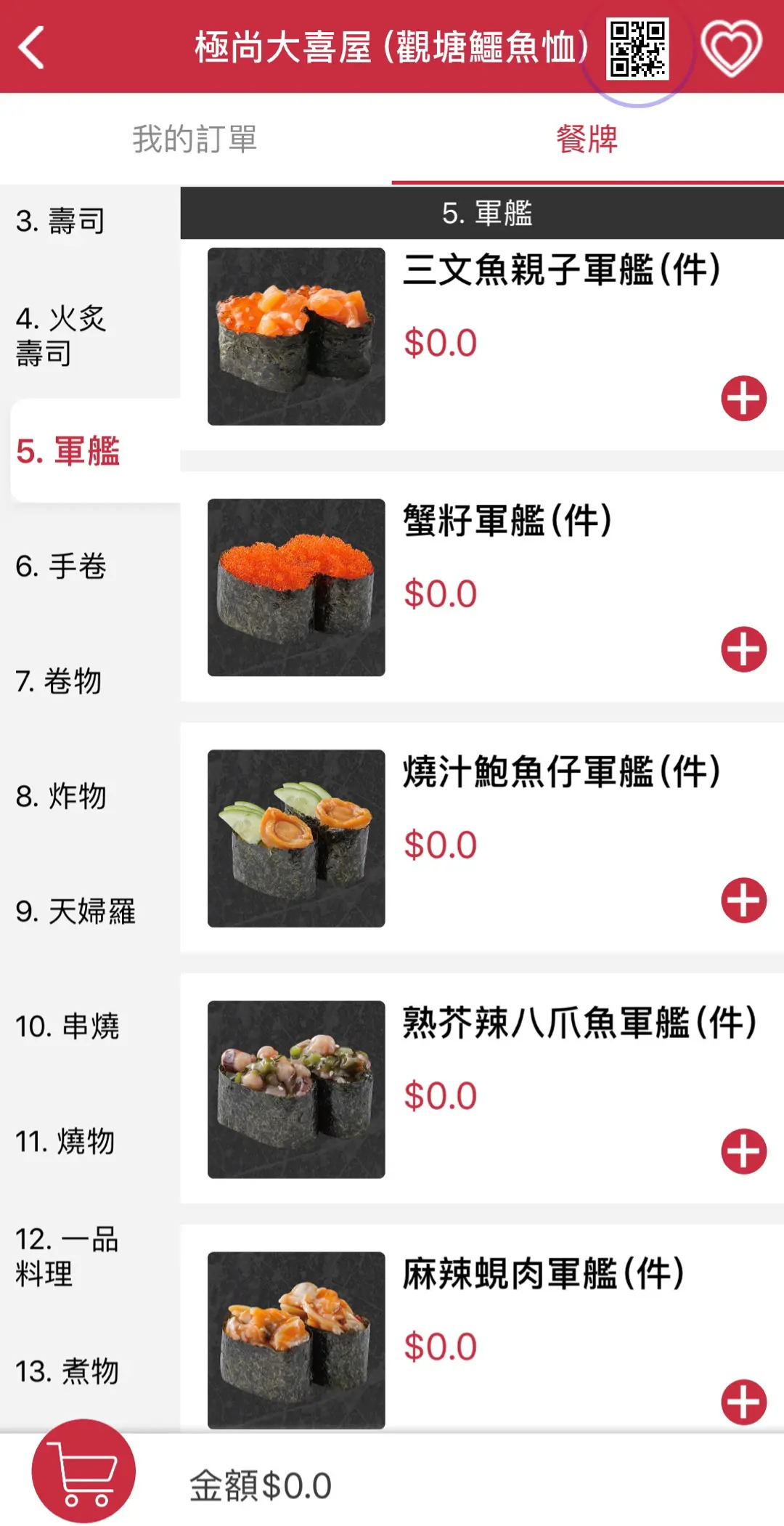Choose category 10. 串燒
784x1526 pixels.
pos(67,1026)
